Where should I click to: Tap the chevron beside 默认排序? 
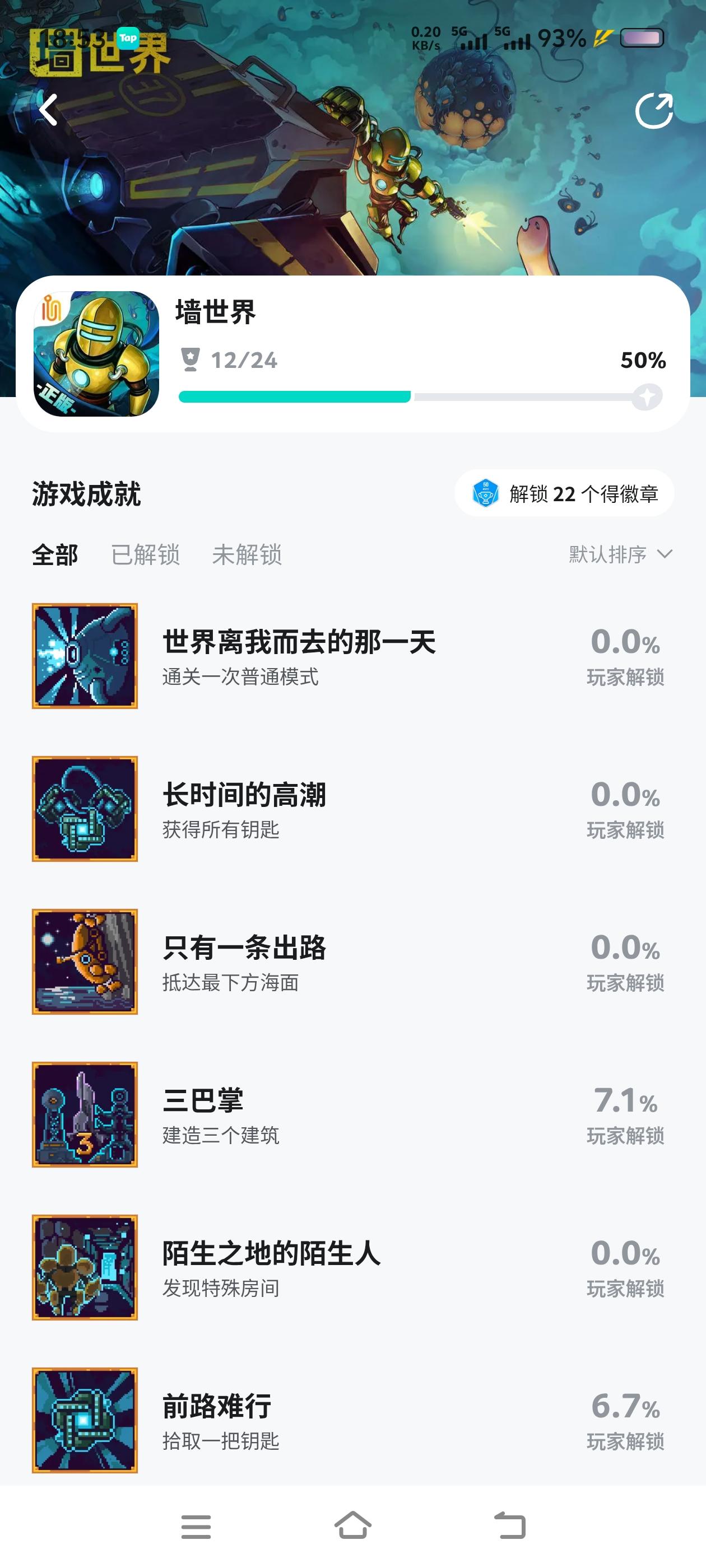664,555
